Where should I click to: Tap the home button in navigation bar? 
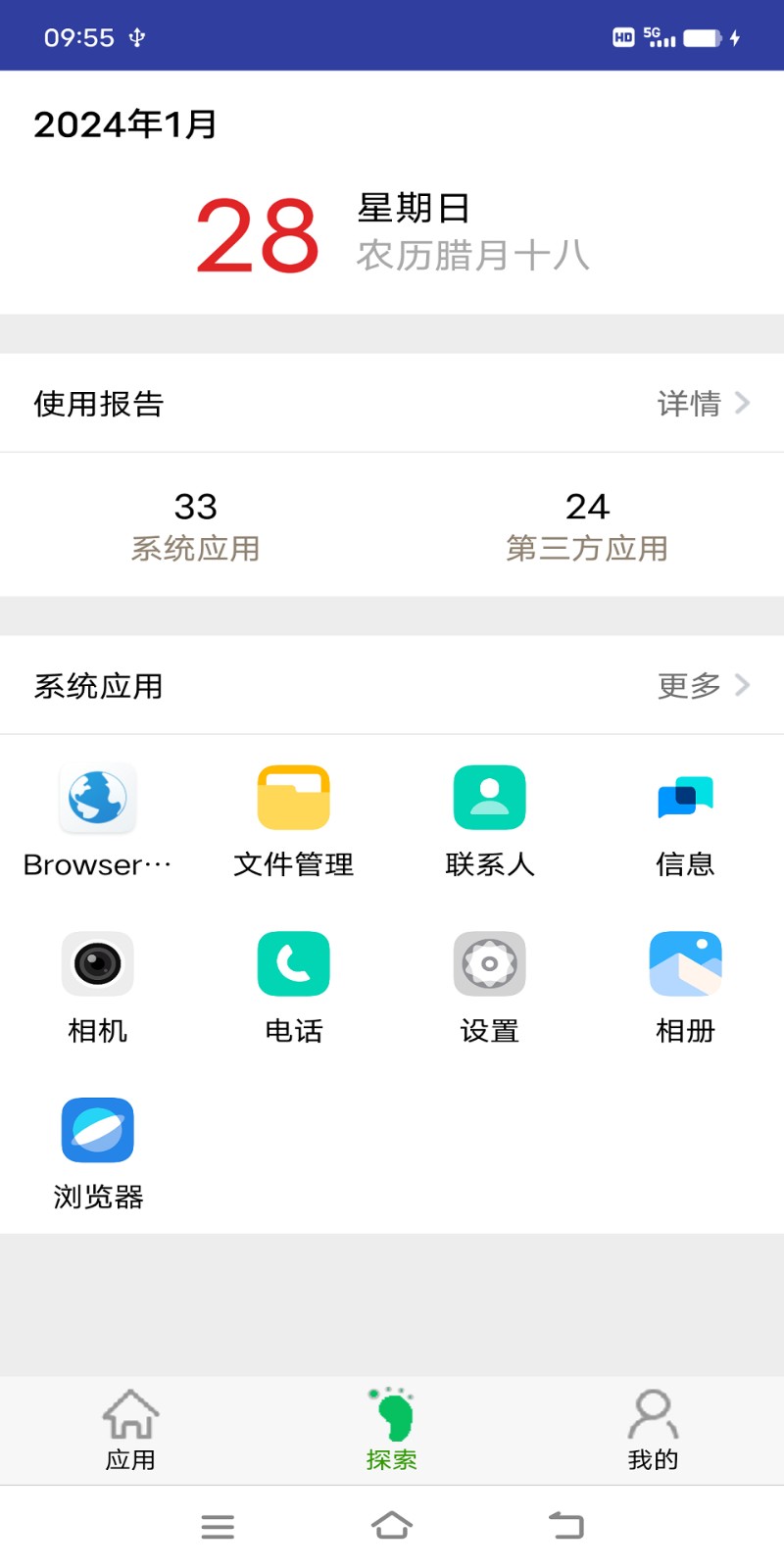coord(391,1525)
